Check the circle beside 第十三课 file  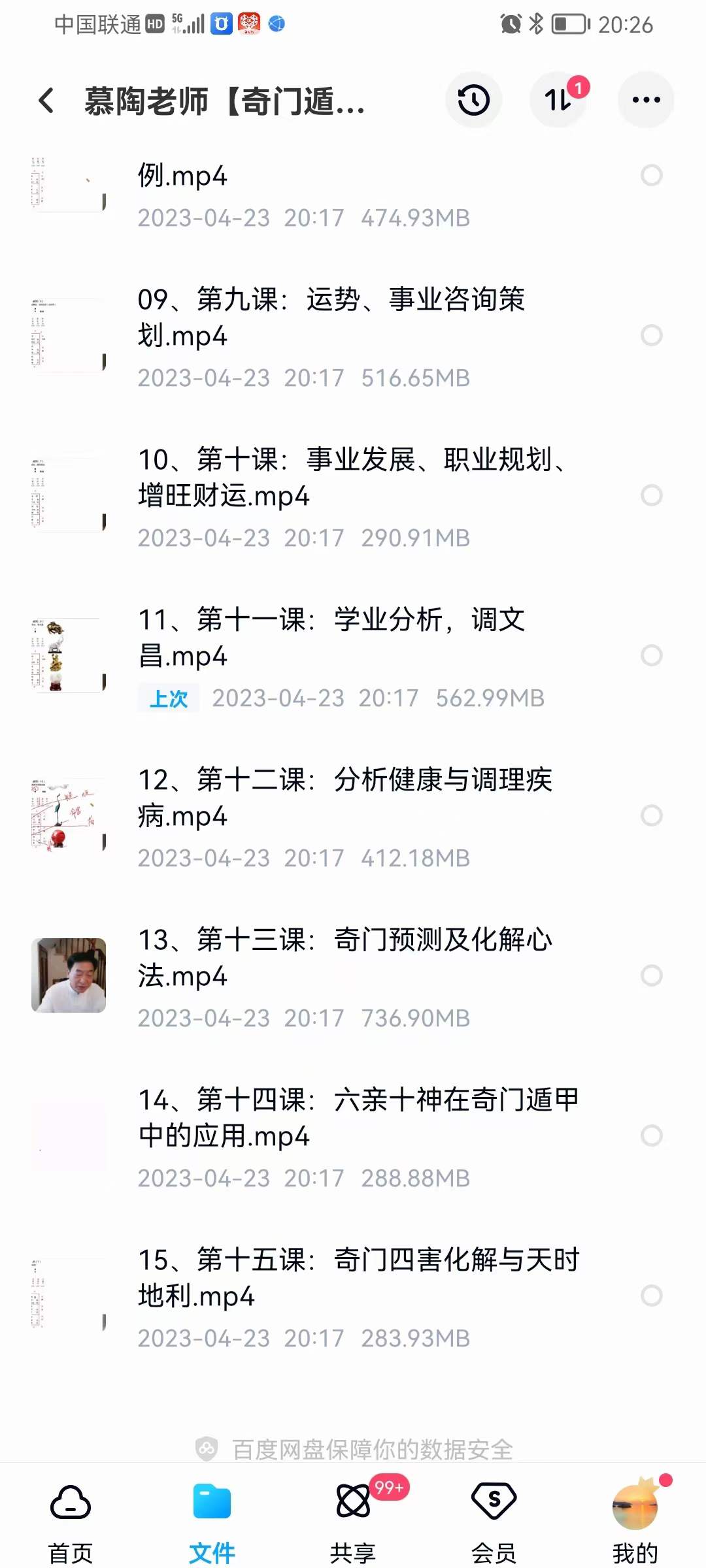click(651, 975)
